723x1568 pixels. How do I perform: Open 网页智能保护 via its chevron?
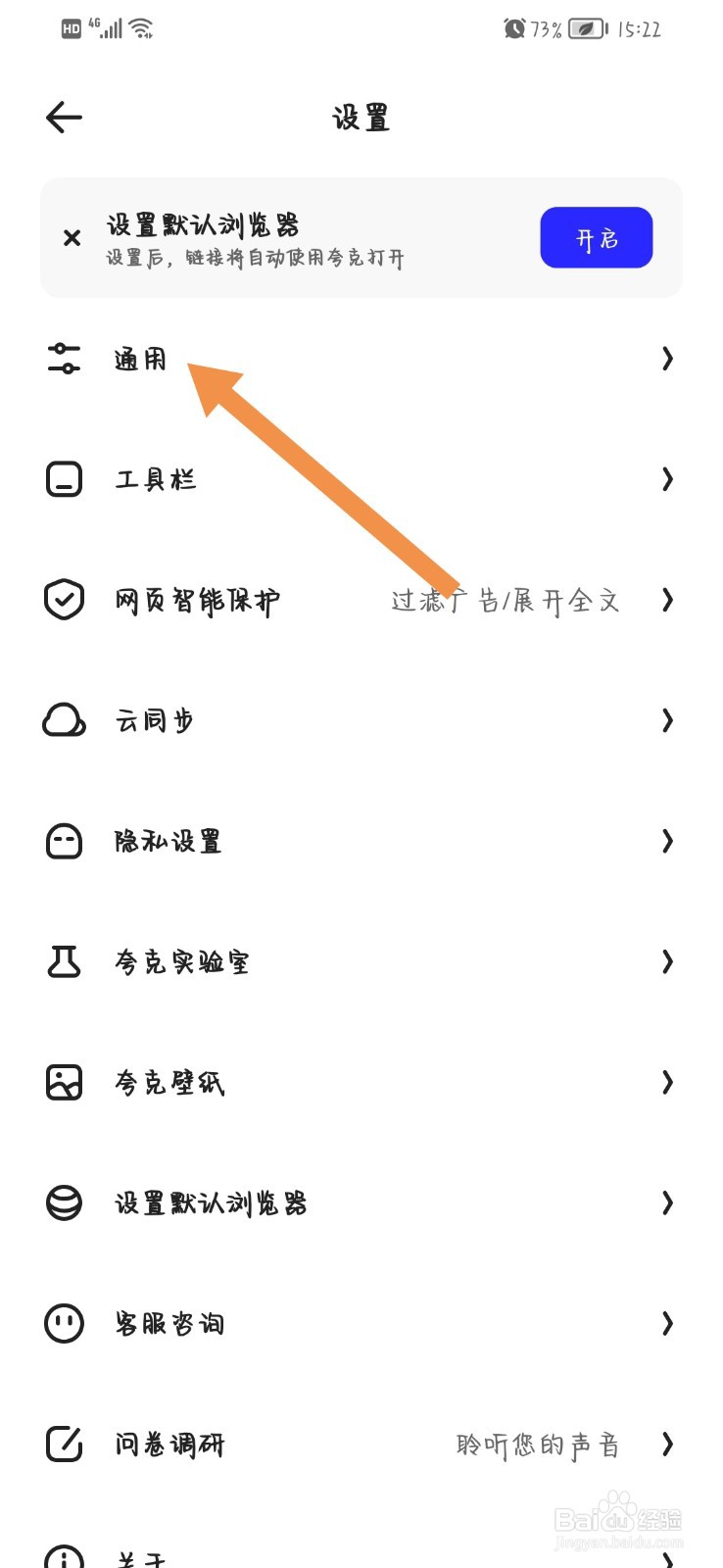click(667, 600)
